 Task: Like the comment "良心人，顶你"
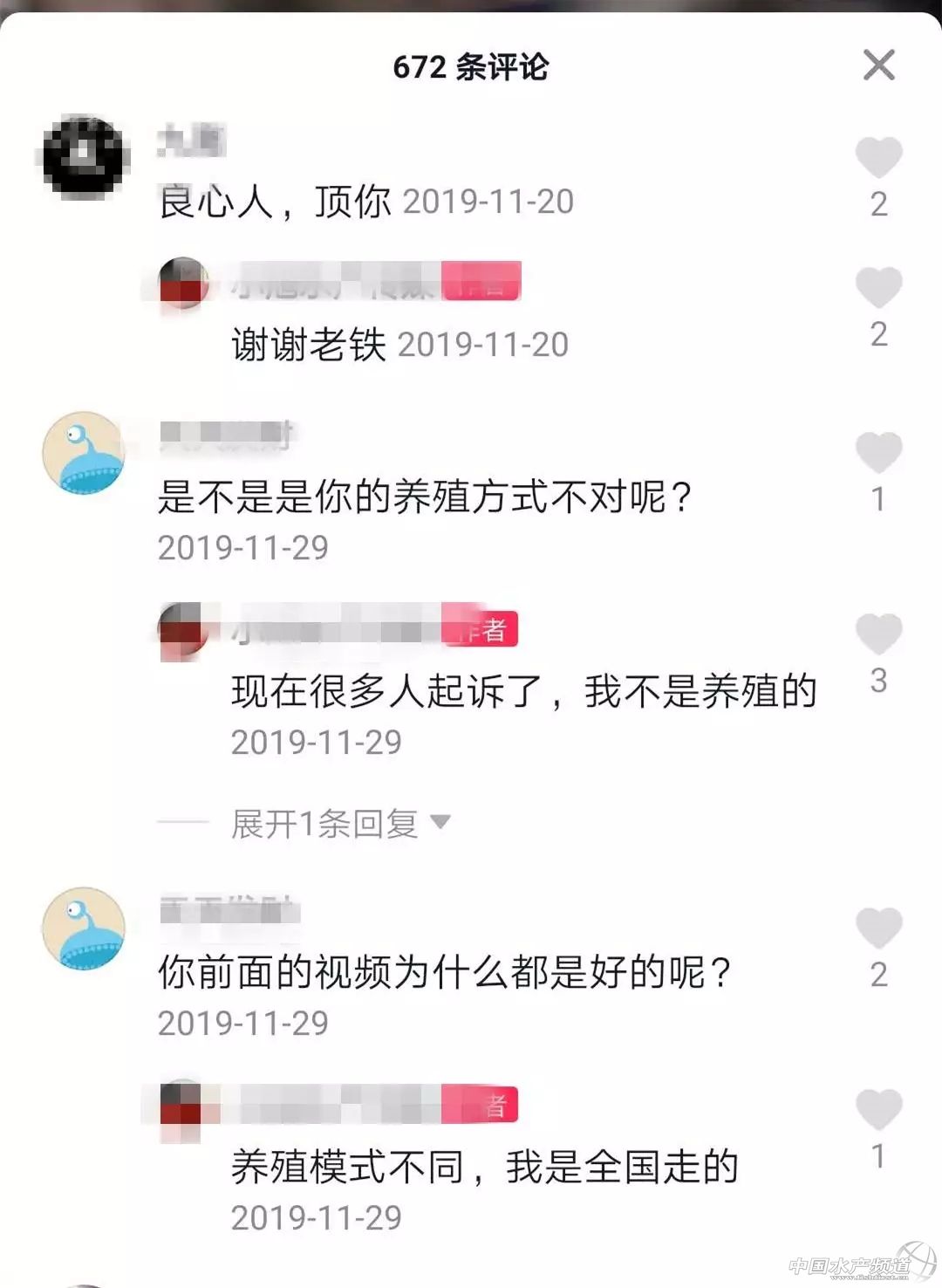tap(878, 158)
